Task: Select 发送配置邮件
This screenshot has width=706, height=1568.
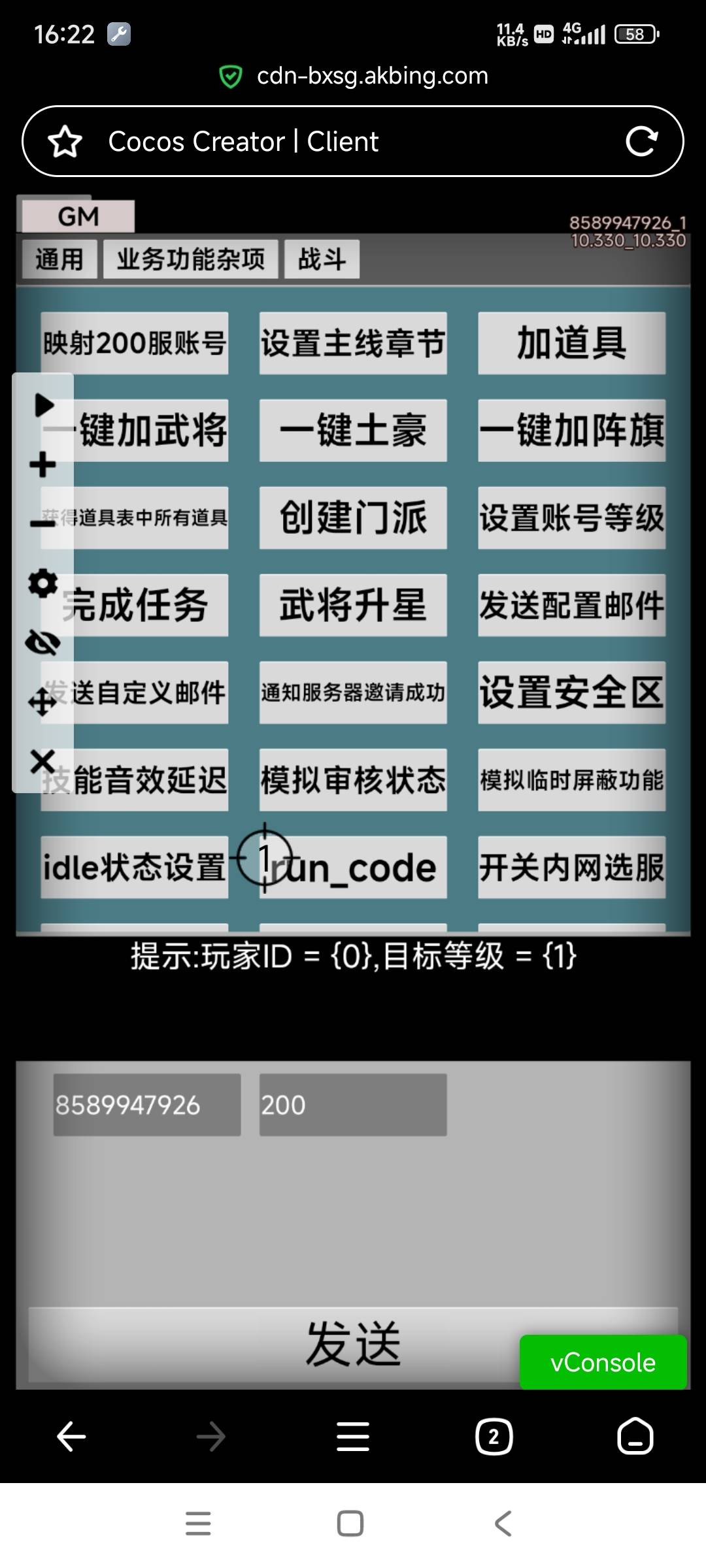Action: pos(571,605)
